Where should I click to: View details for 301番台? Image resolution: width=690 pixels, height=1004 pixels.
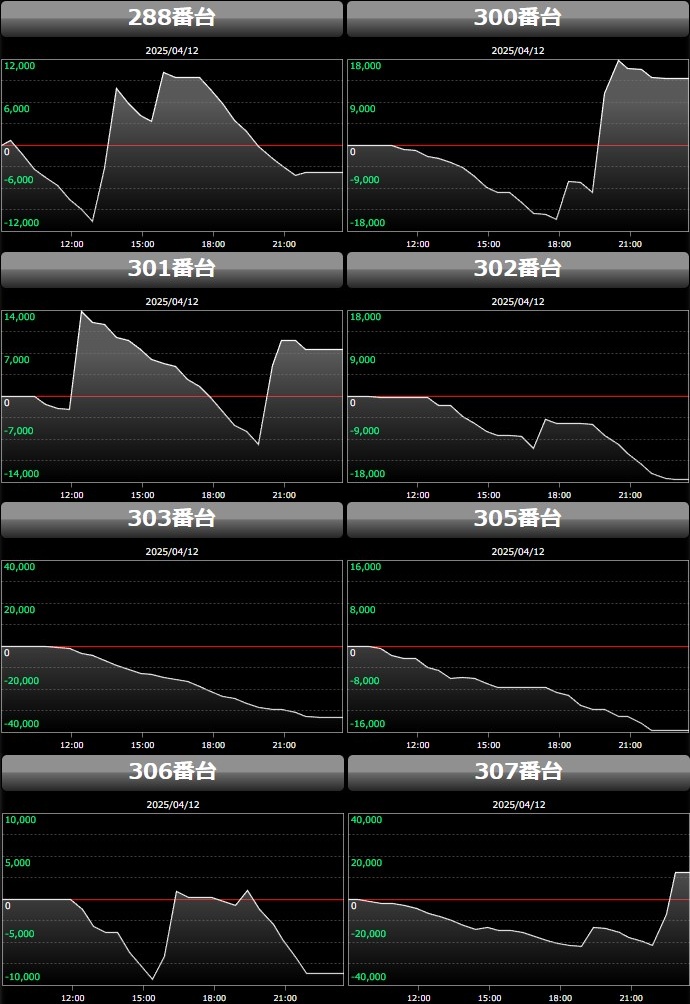[172, 269]
